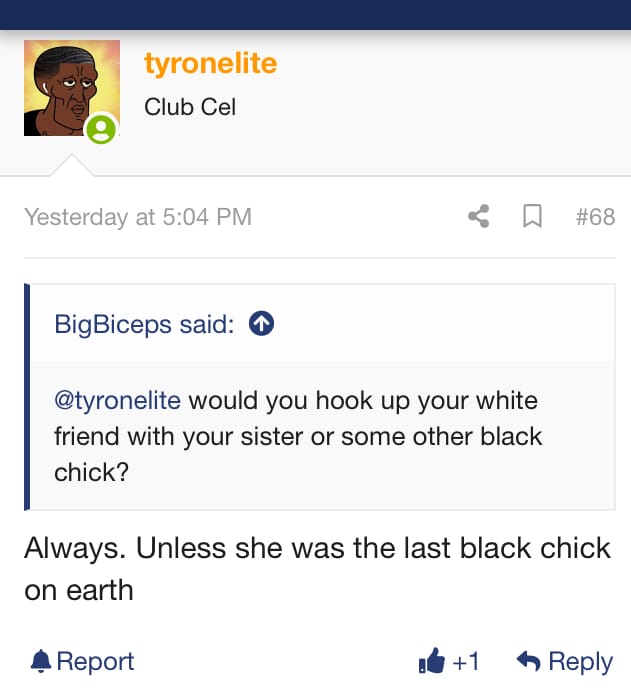Reply to tyronelite's post

(x=565, y=661)
